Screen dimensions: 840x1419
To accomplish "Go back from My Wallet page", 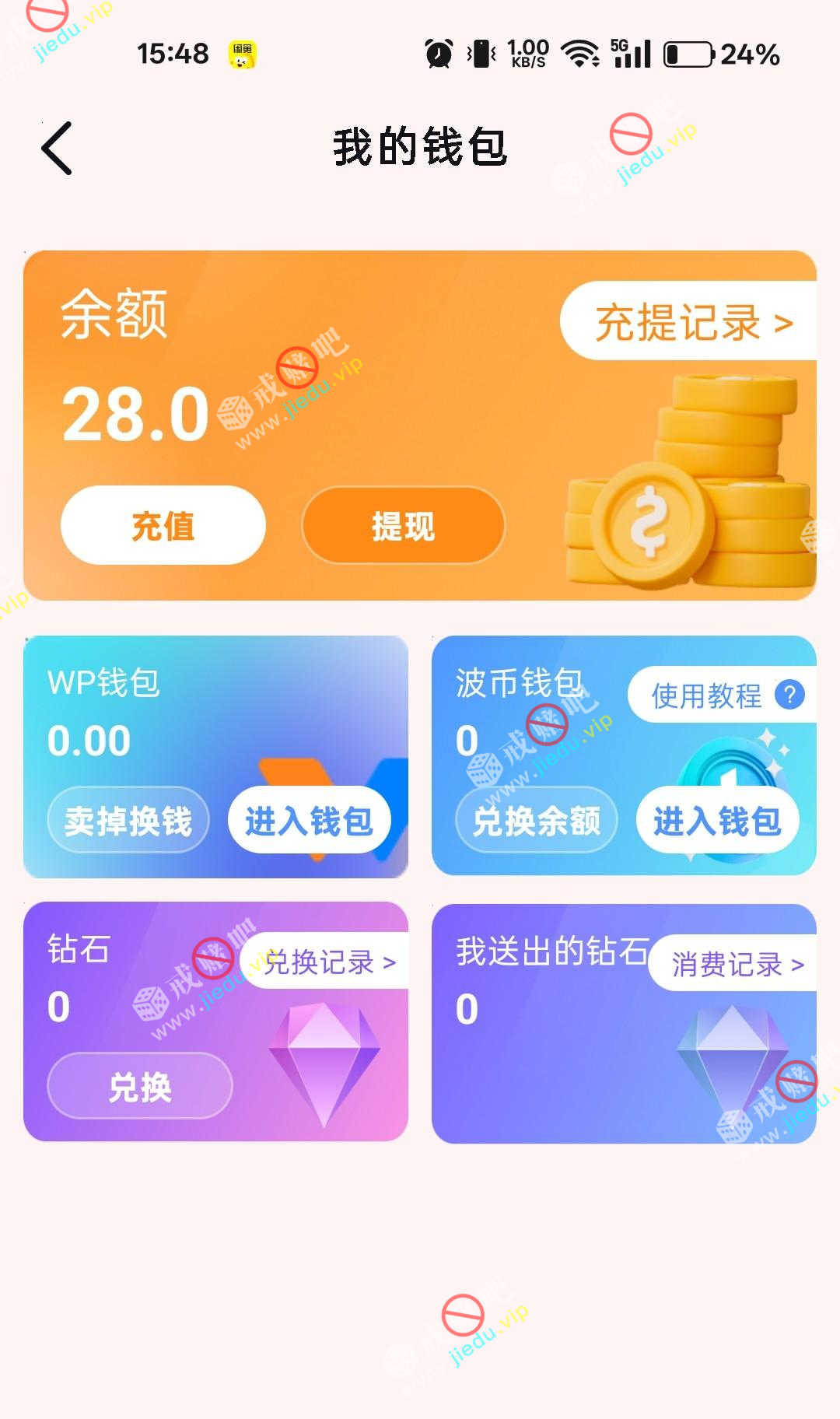I will (x=57, y=148).
